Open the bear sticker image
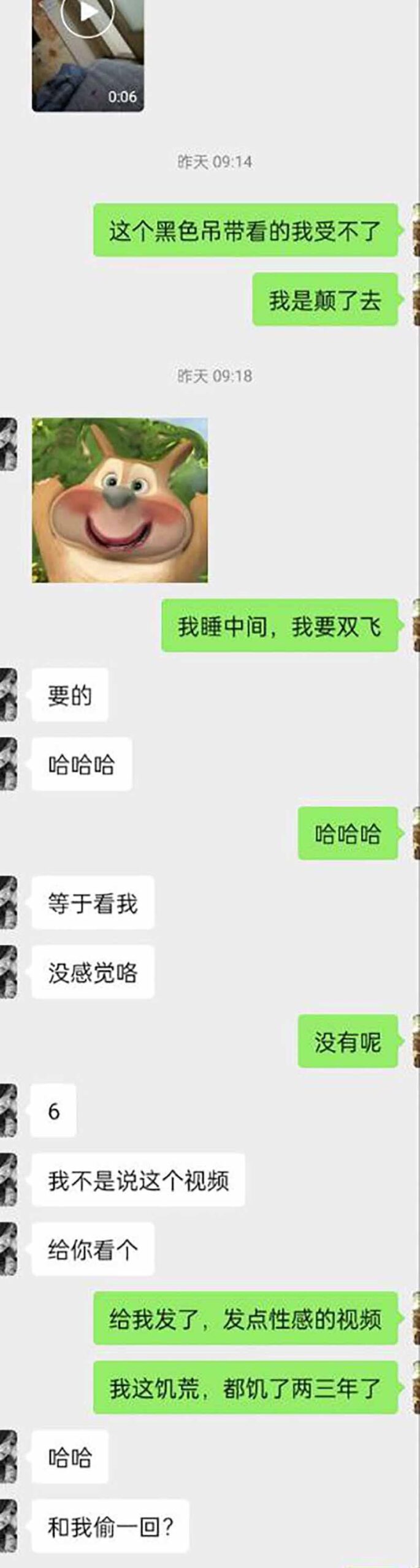The image size is (420, 1568). pyautogui.click(x=120, y=500)
